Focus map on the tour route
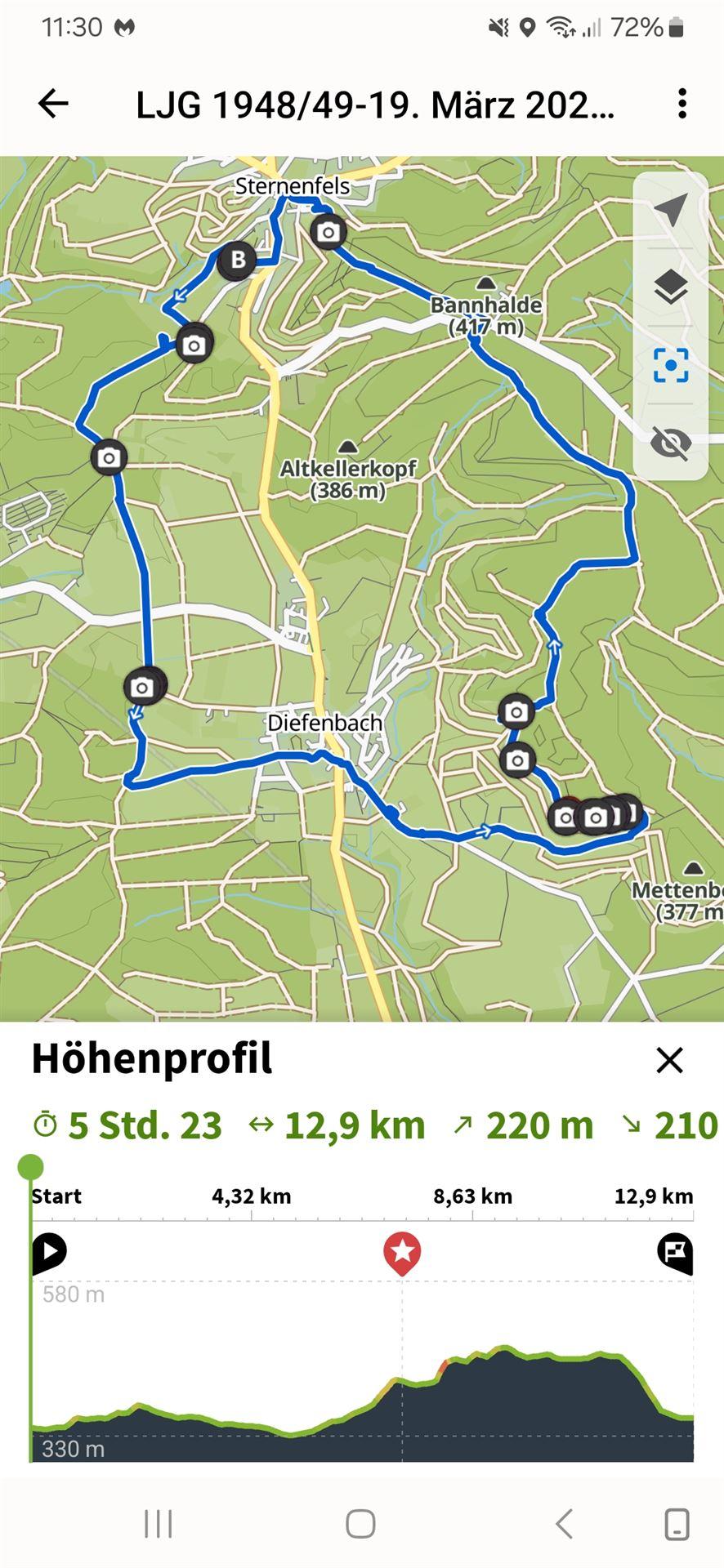724x1568 pixels. click(x=670, y=364)
